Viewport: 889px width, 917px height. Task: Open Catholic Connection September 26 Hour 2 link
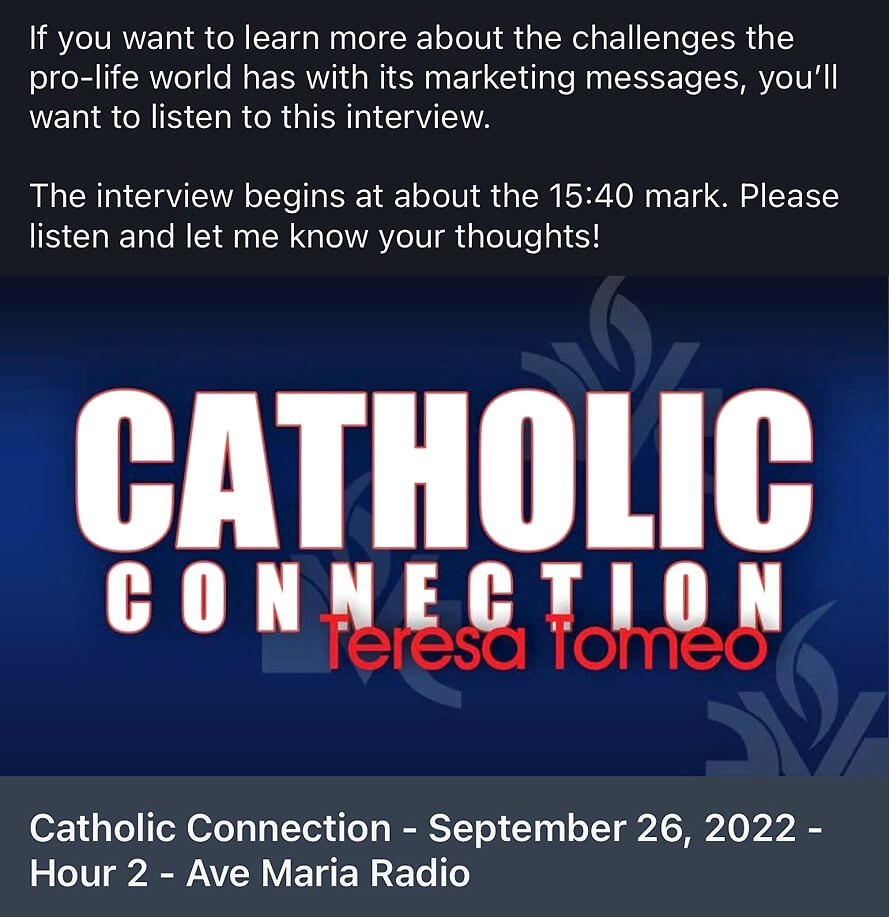coord(426,850)
